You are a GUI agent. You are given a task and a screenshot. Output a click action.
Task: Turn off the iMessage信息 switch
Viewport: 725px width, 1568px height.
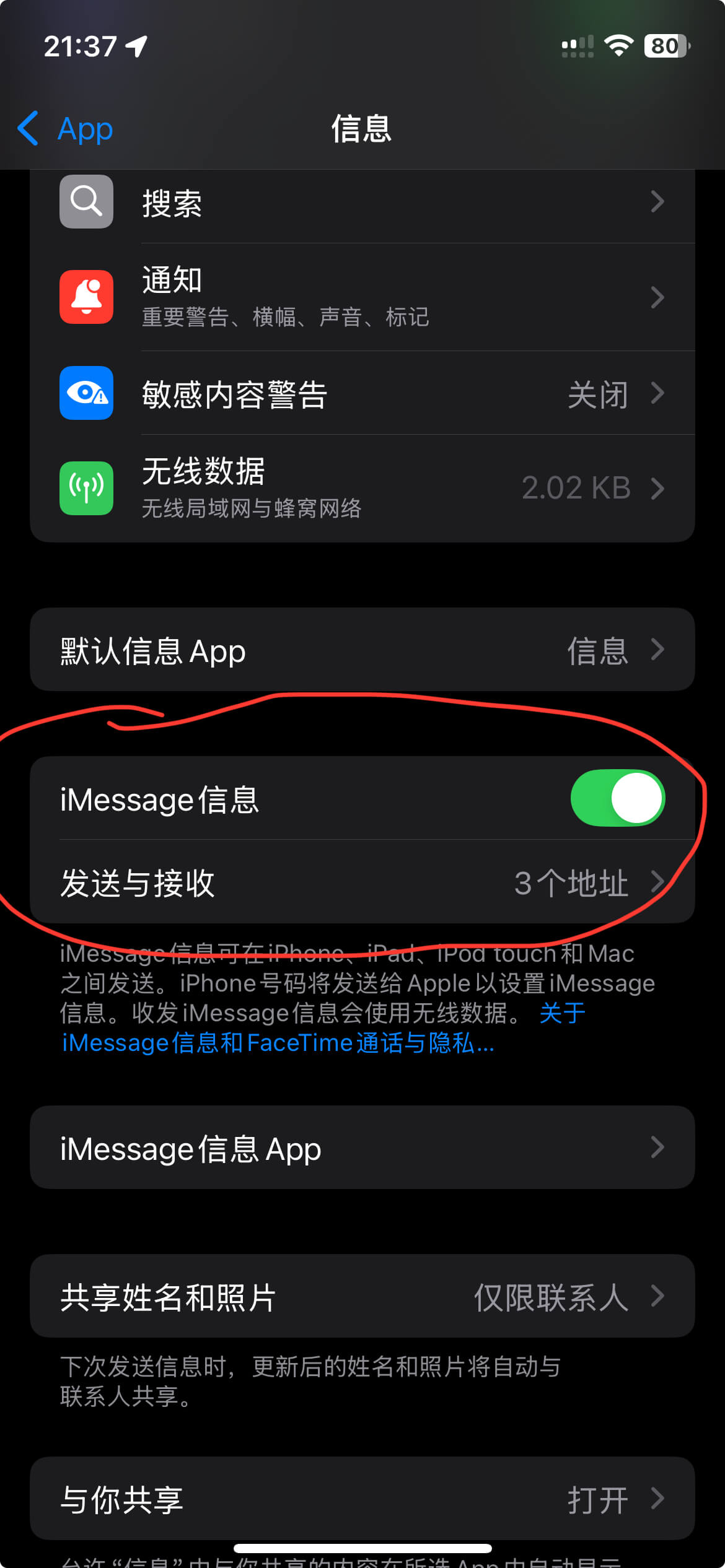(618, 798)
